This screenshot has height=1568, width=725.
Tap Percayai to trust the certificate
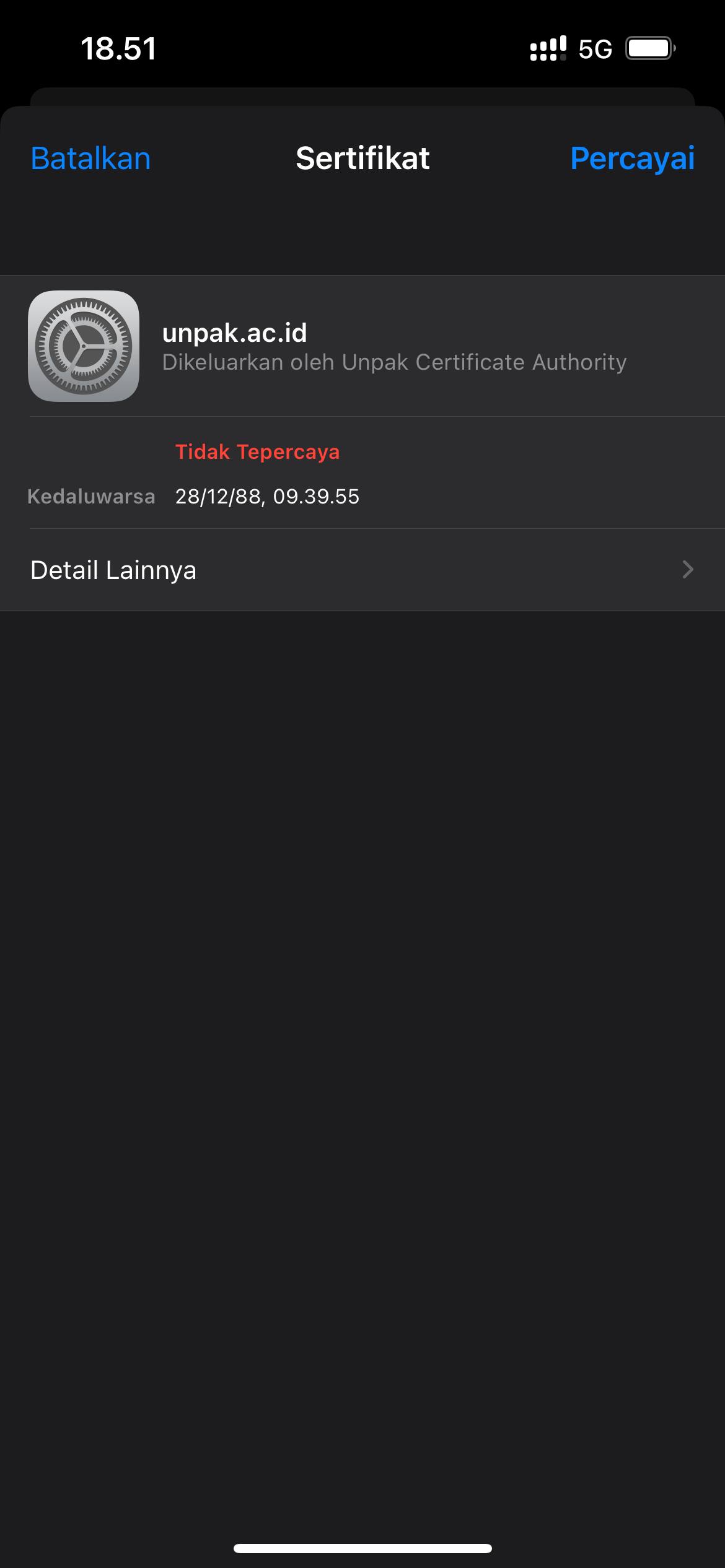tap(632, 159)
